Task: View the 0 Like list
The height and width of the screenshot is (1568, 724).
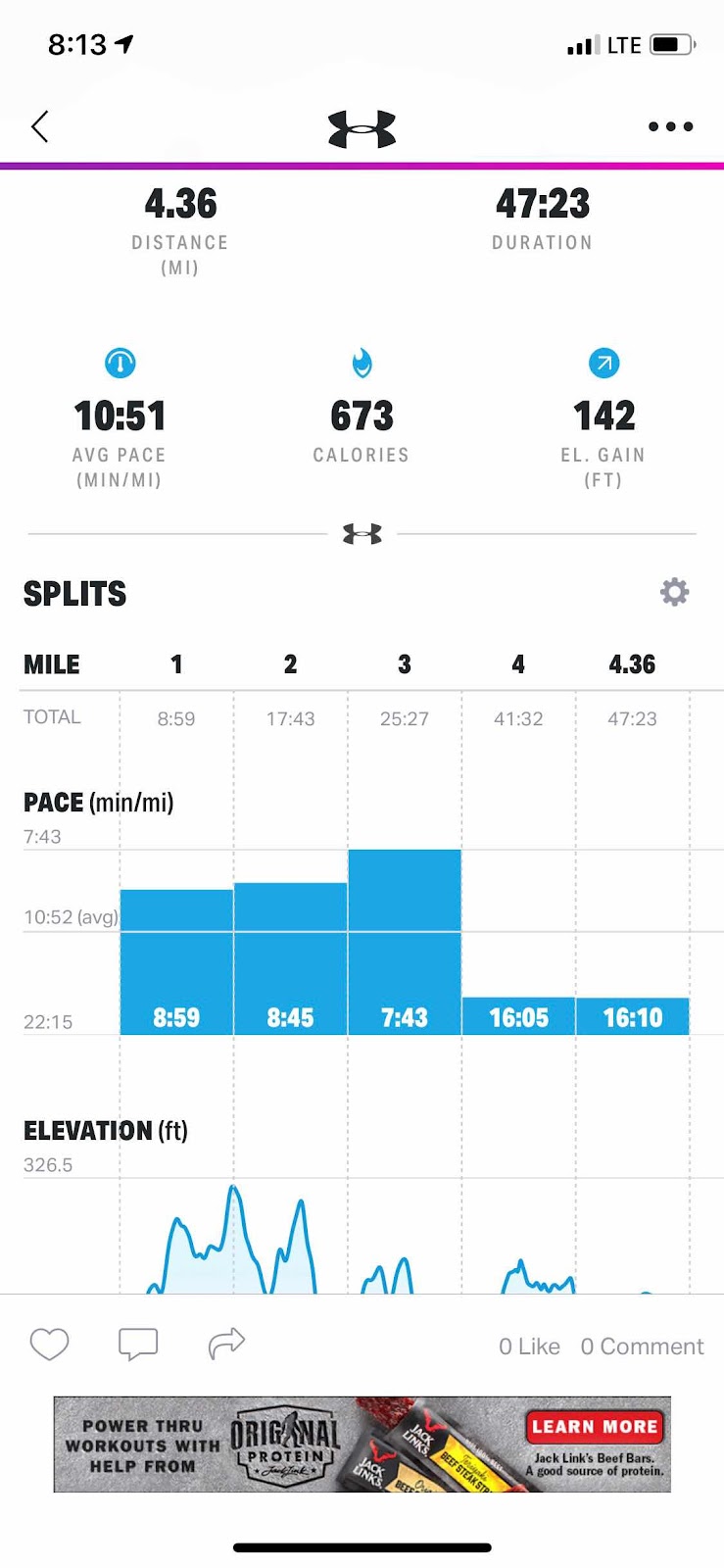Action: 529,1347
